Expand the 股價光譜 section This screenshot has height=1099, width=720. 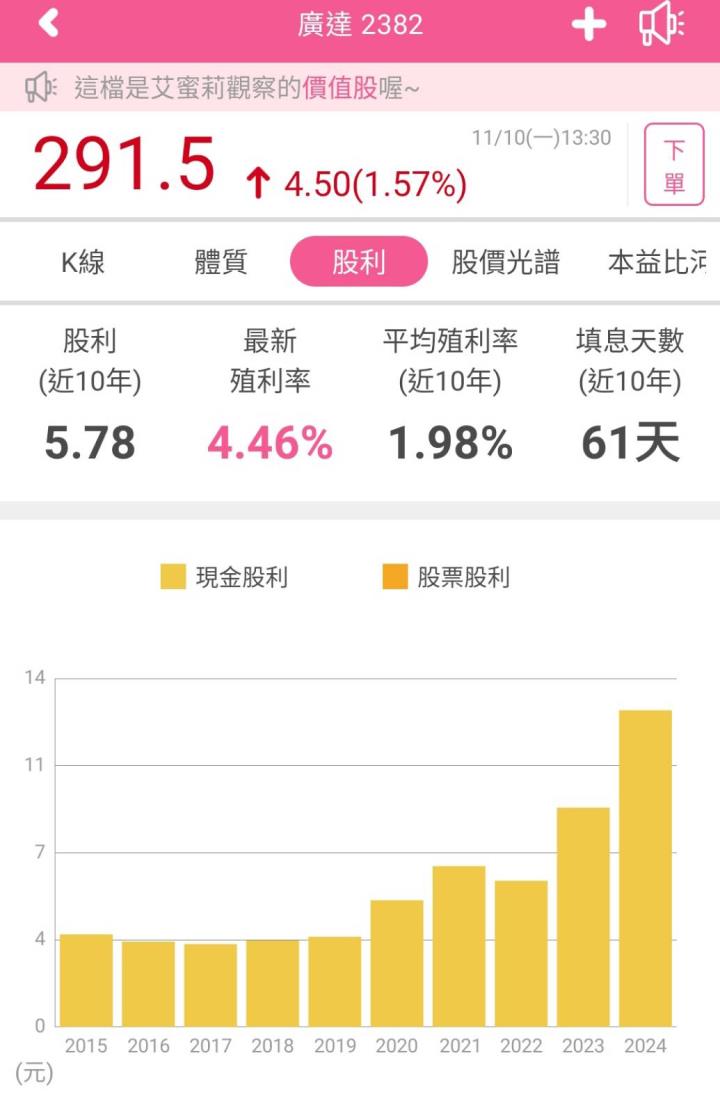(504, 260)
